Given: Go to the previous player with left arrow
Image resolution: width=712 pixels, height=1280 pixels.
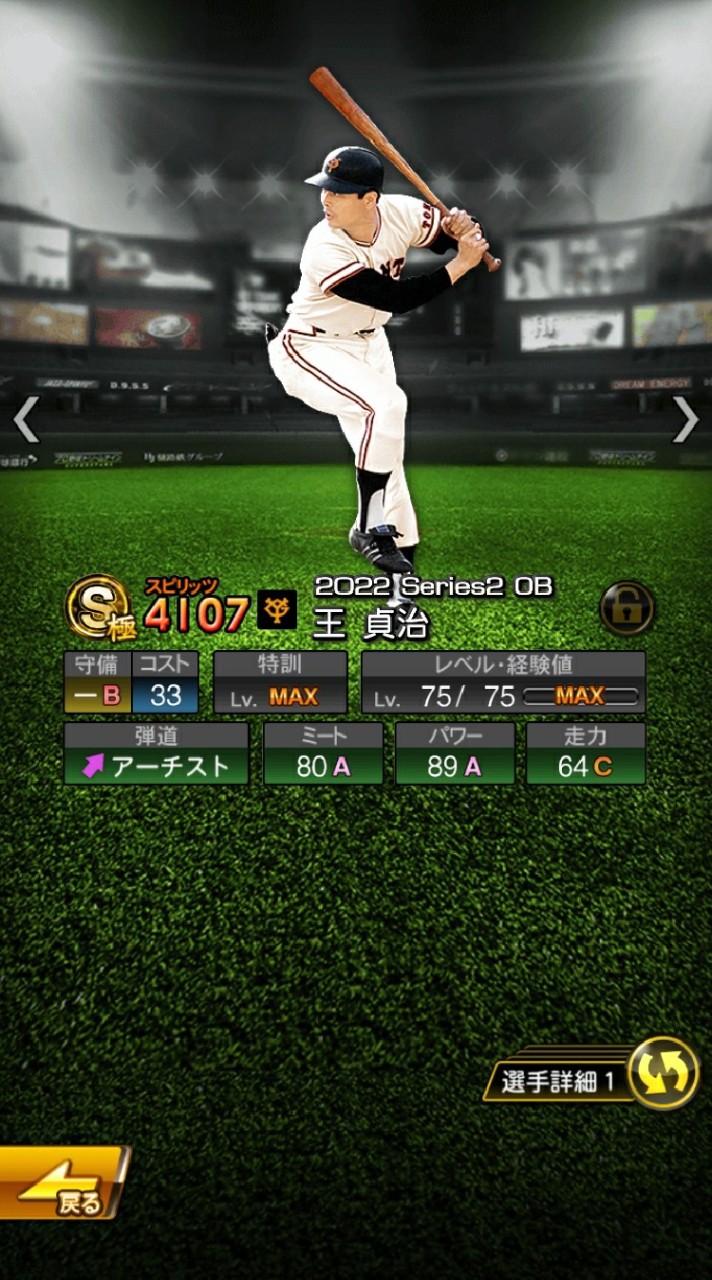Looking at the screenshot, I should 27,420.
